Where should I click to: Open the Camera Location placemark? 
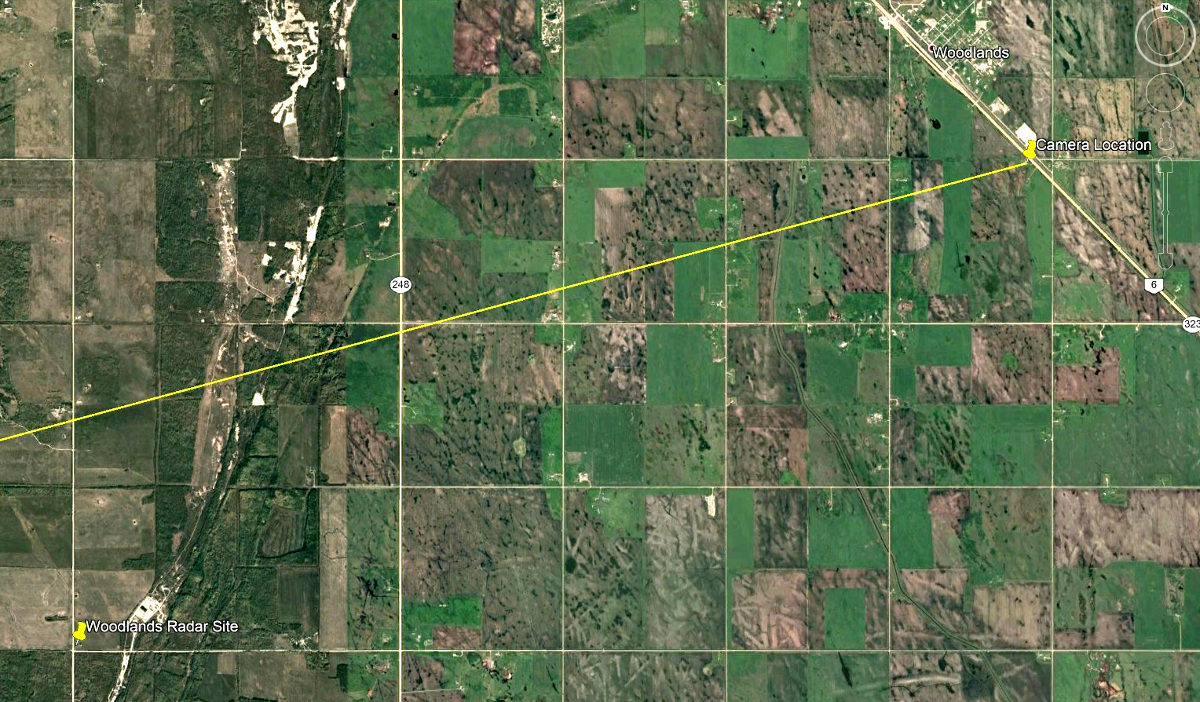click(1029, 150)
